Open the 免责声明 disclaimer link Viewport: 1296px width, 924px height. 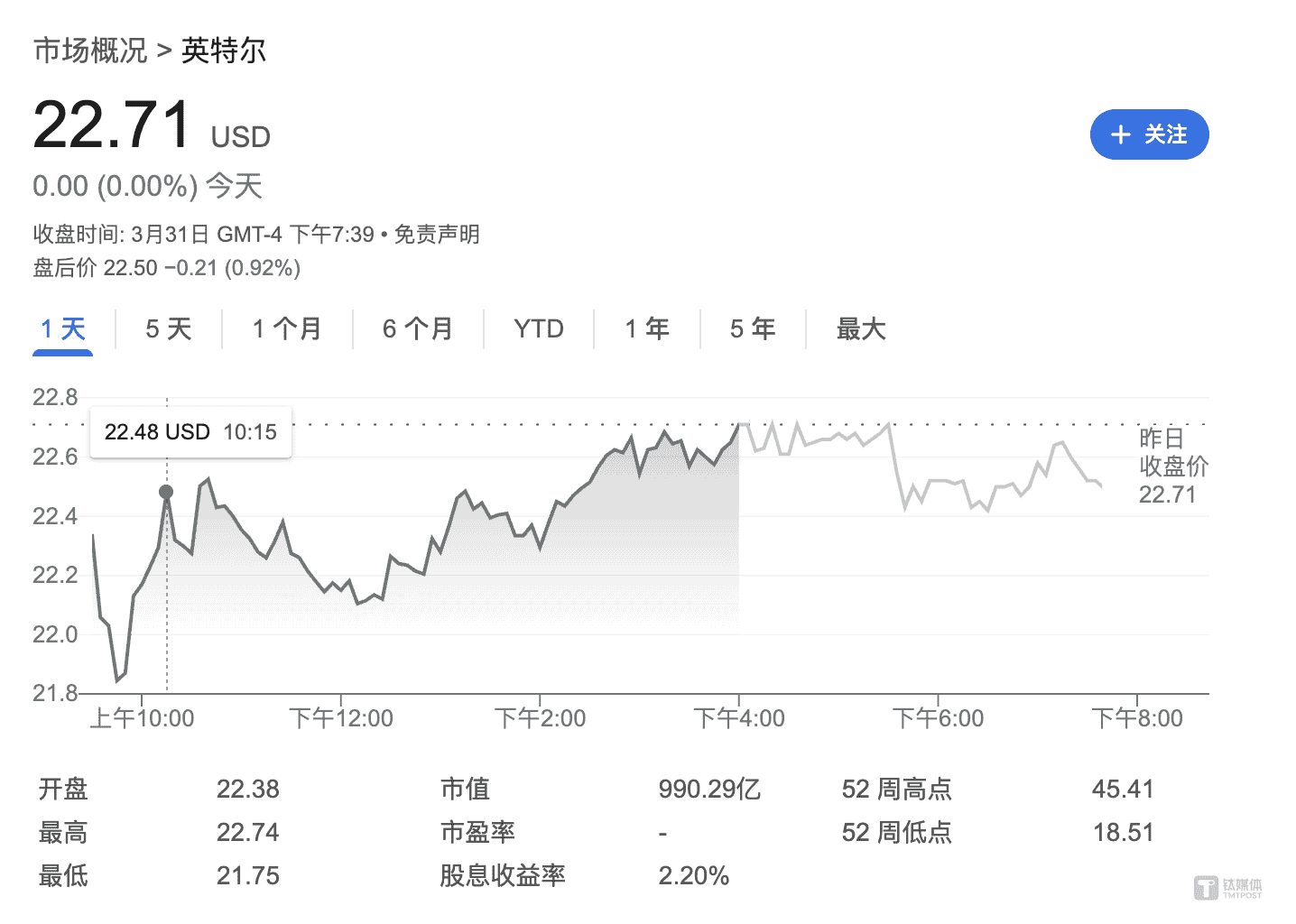(x=437, y=235)
